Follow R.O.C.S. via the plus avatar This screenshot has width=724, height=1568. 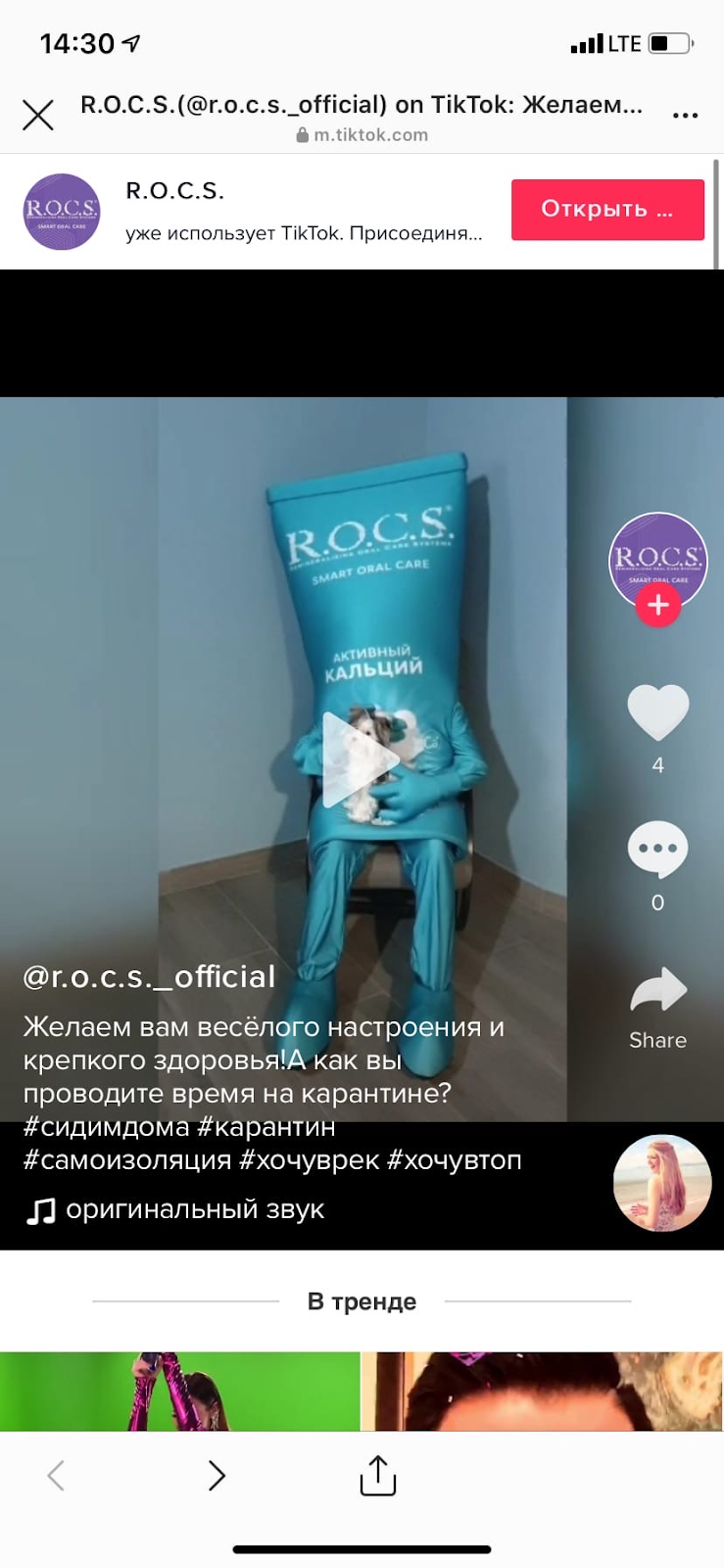657,605
